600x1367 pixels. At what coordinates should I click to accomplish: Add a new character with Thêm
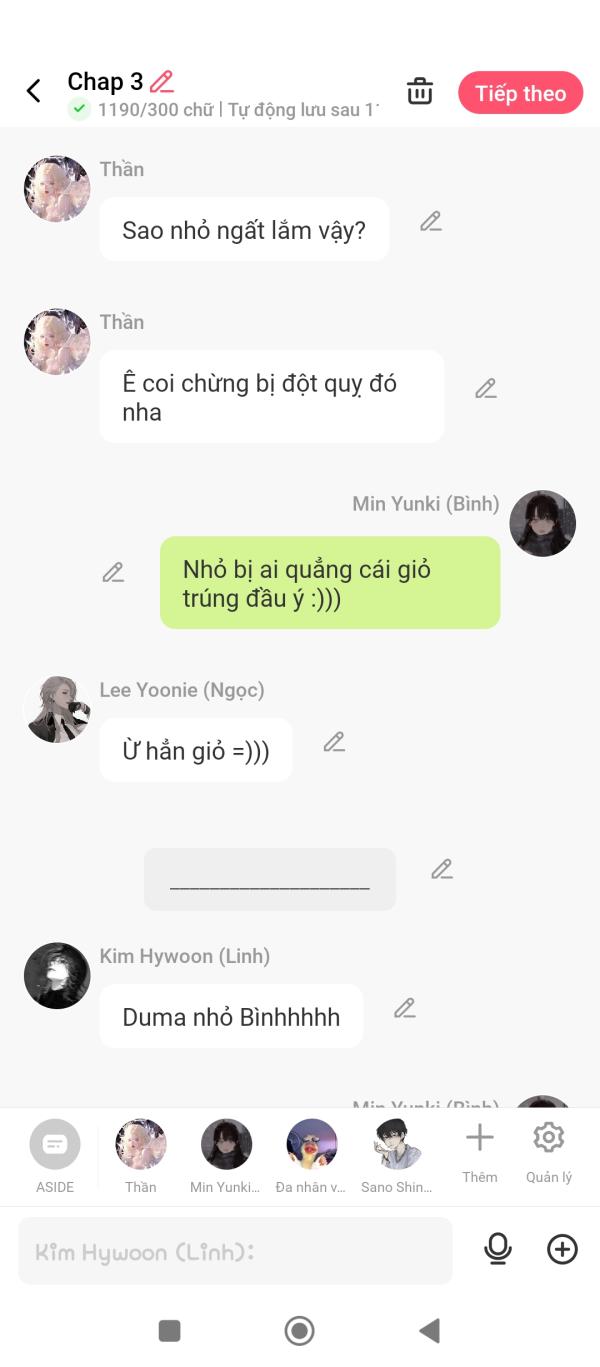pos(480,1152)
